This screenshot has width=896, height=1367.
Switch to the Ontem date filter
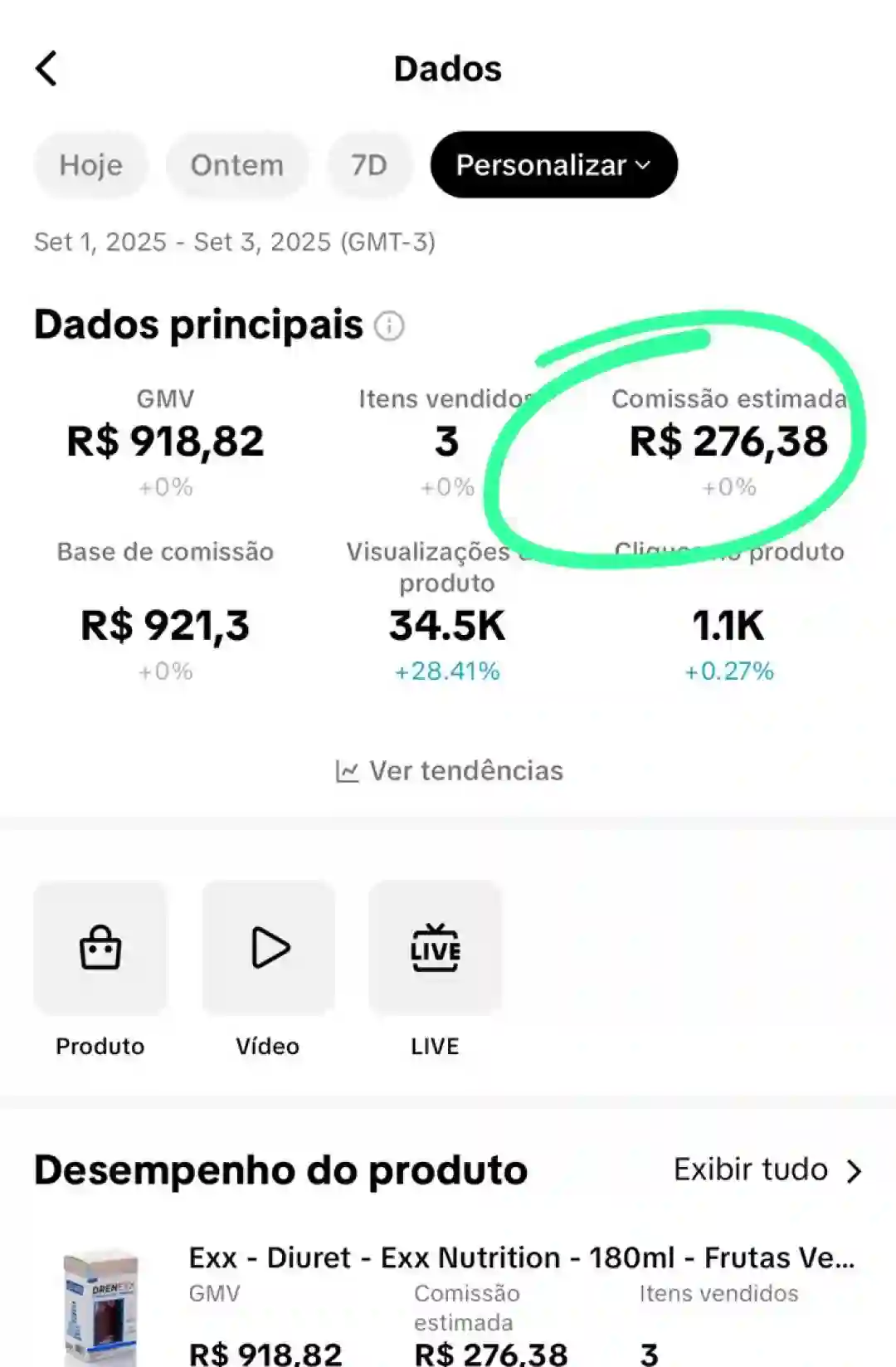237,165
